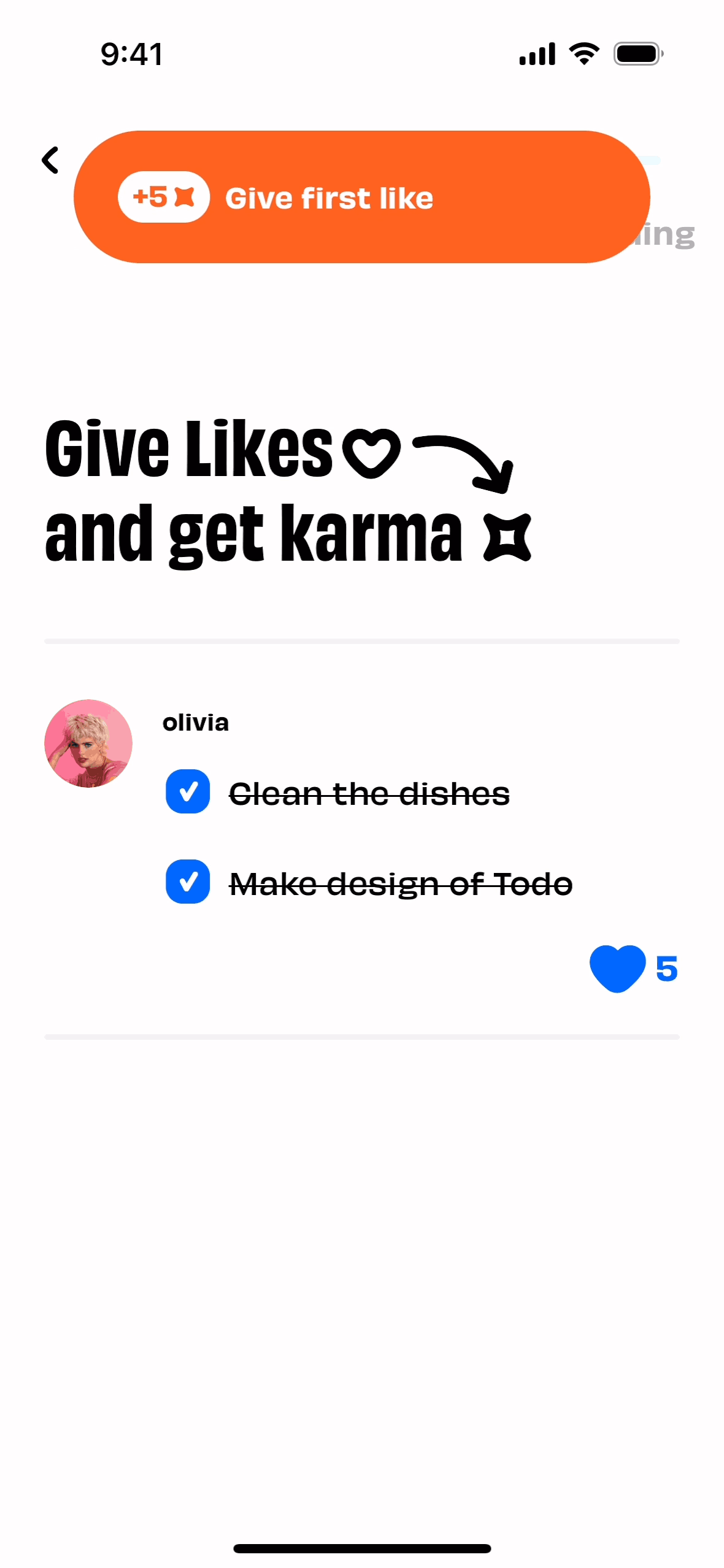724x1568 pixels.
Task: Uncheck the Clean the dishes checkbox
Action: [x=188, y=791]
